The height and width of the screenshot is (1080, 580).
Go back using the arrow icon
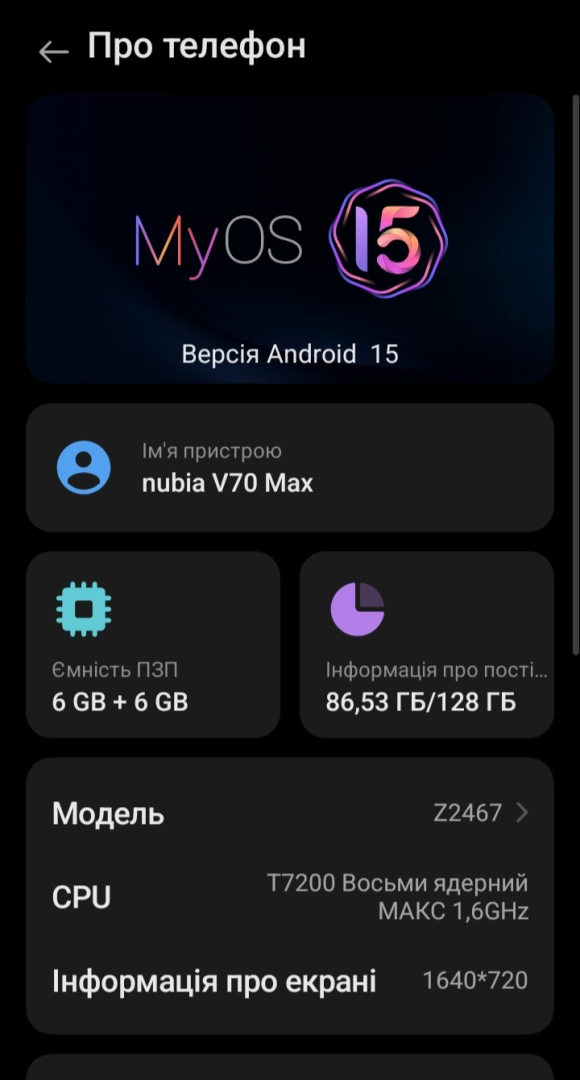pyautogui.click(x=53, y=51)
